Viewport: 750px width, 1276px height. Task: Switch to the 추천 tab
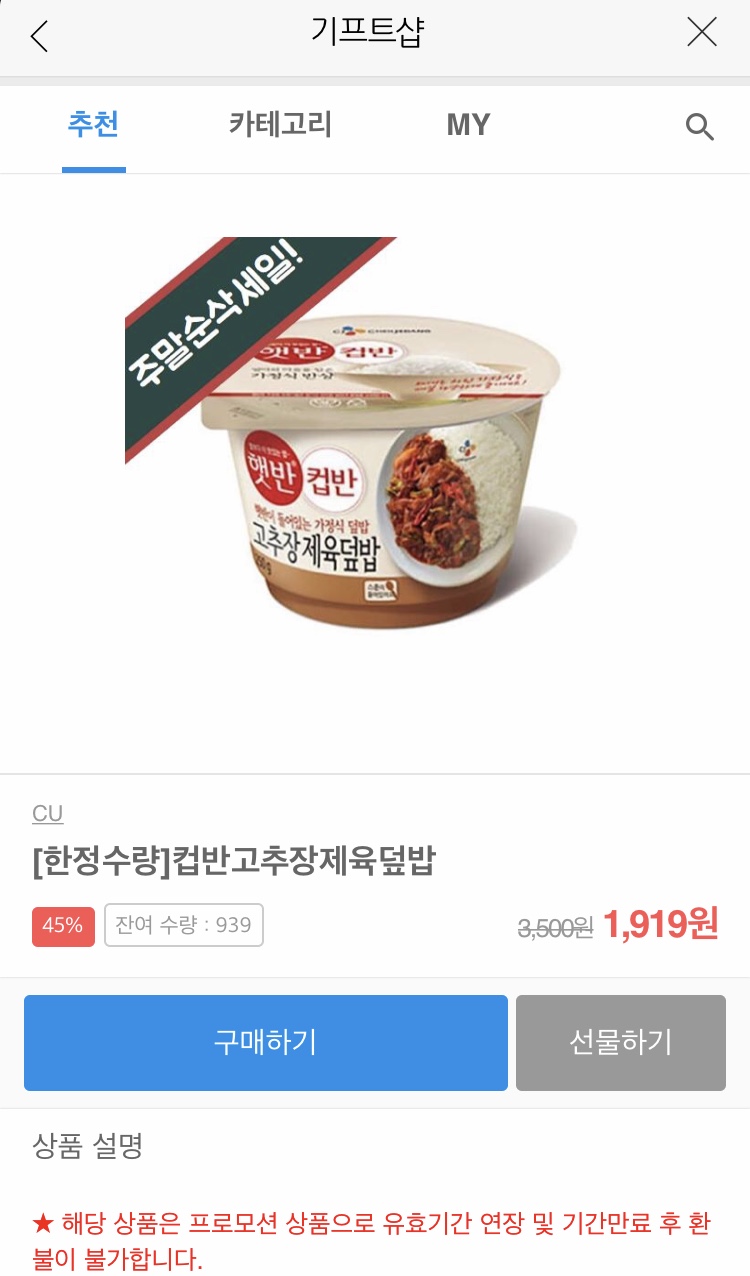93,125
